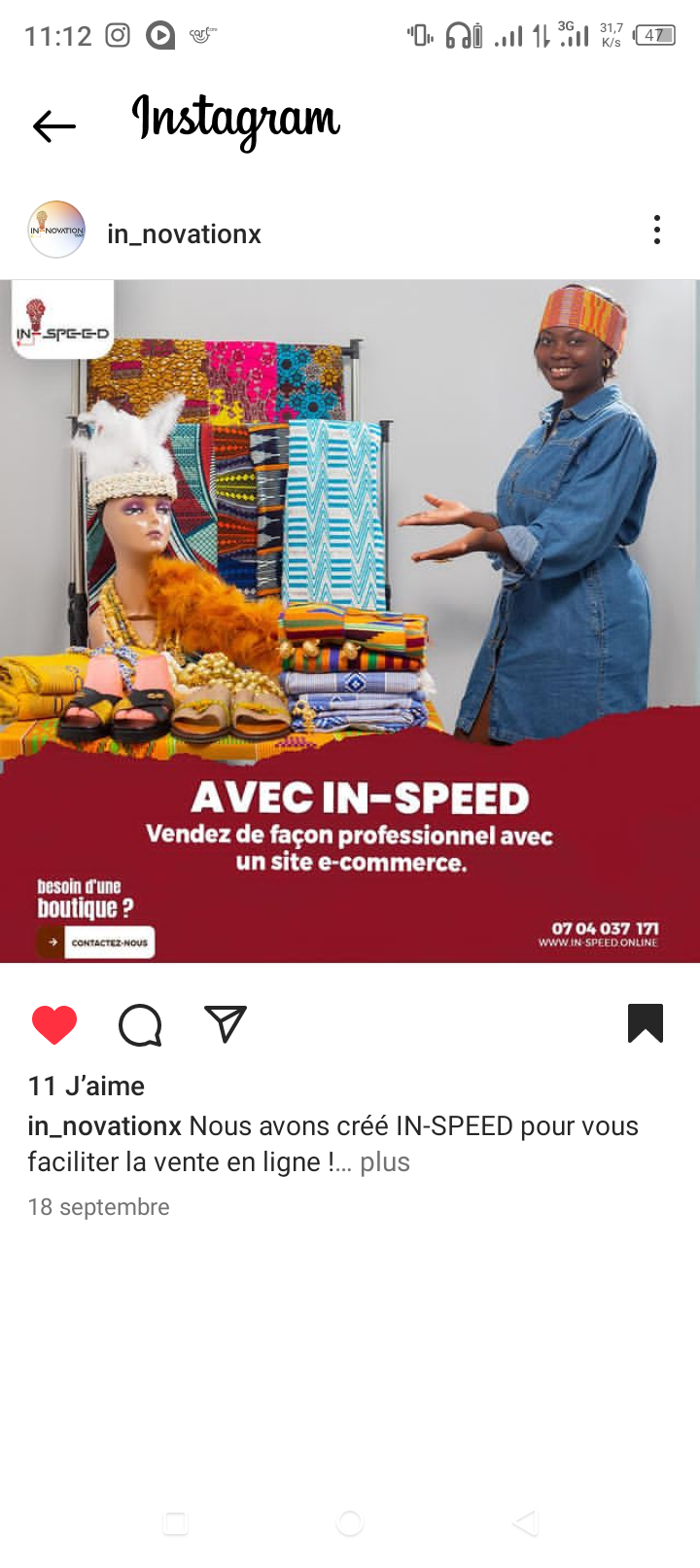
Task: Share the post via the paper plane icon
Action: pos(226,1023)
